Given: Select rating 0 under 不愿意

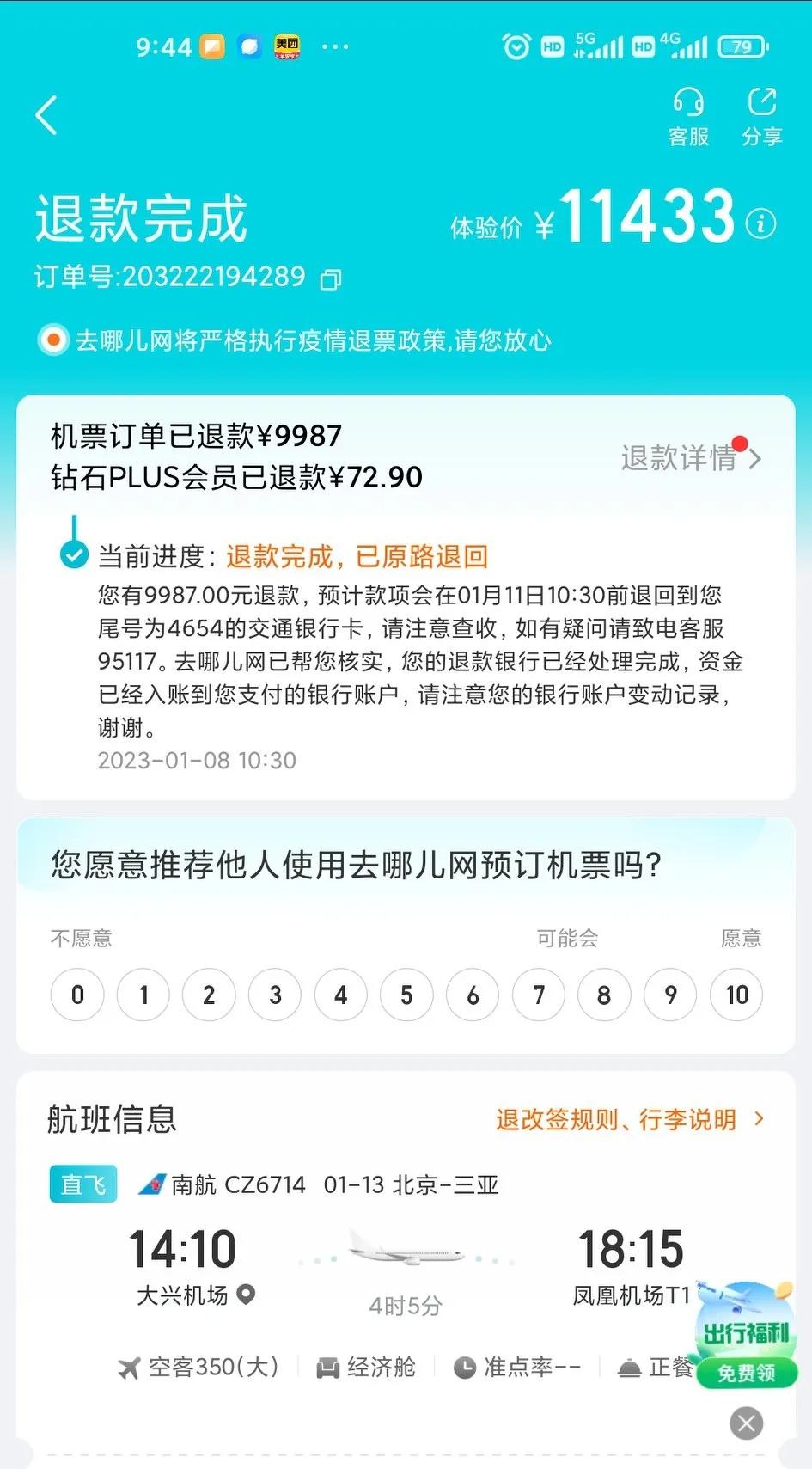Looking at the screenshot, I should point(77,995).
